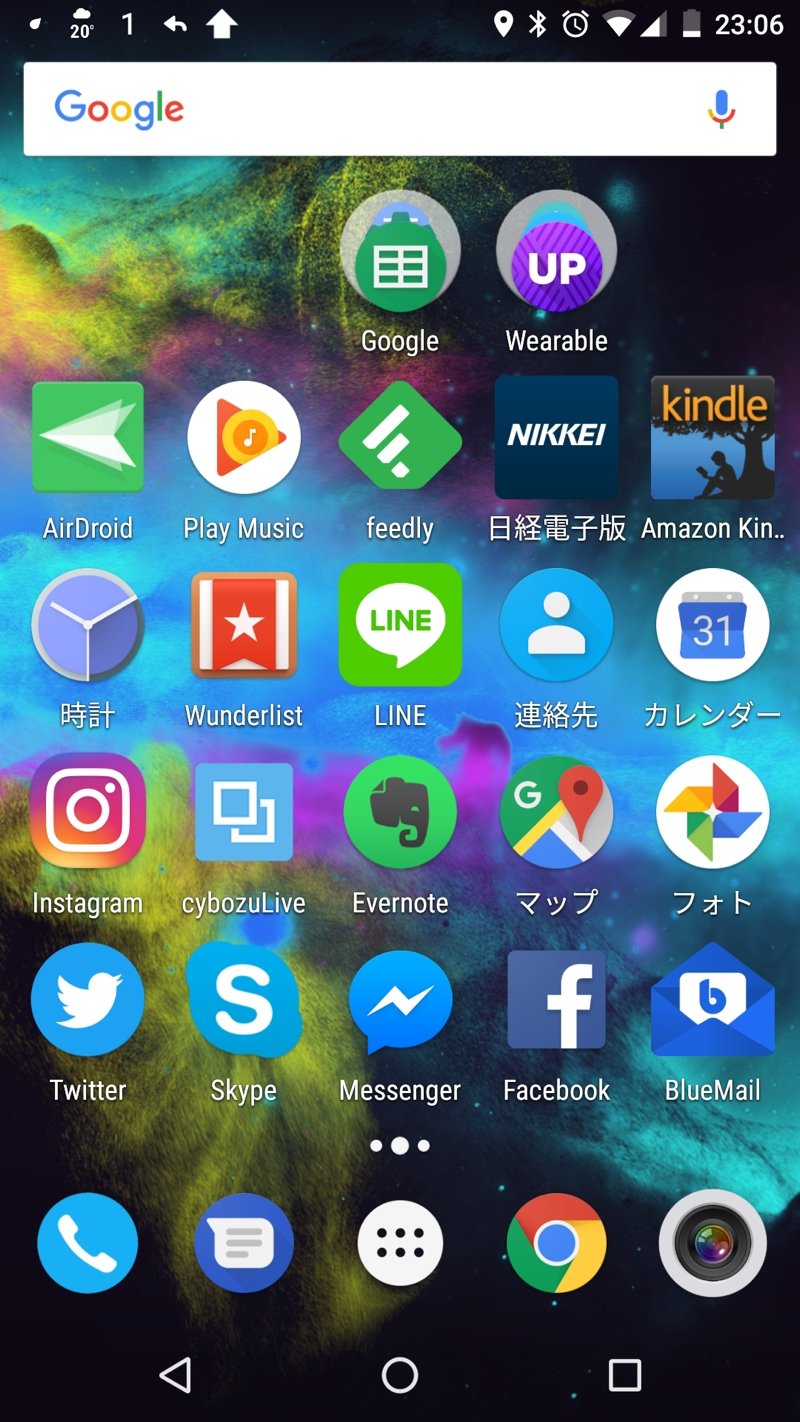Open the app drawer
The width and height of the screenshot is (800, 1422).
click(400, 1243)
